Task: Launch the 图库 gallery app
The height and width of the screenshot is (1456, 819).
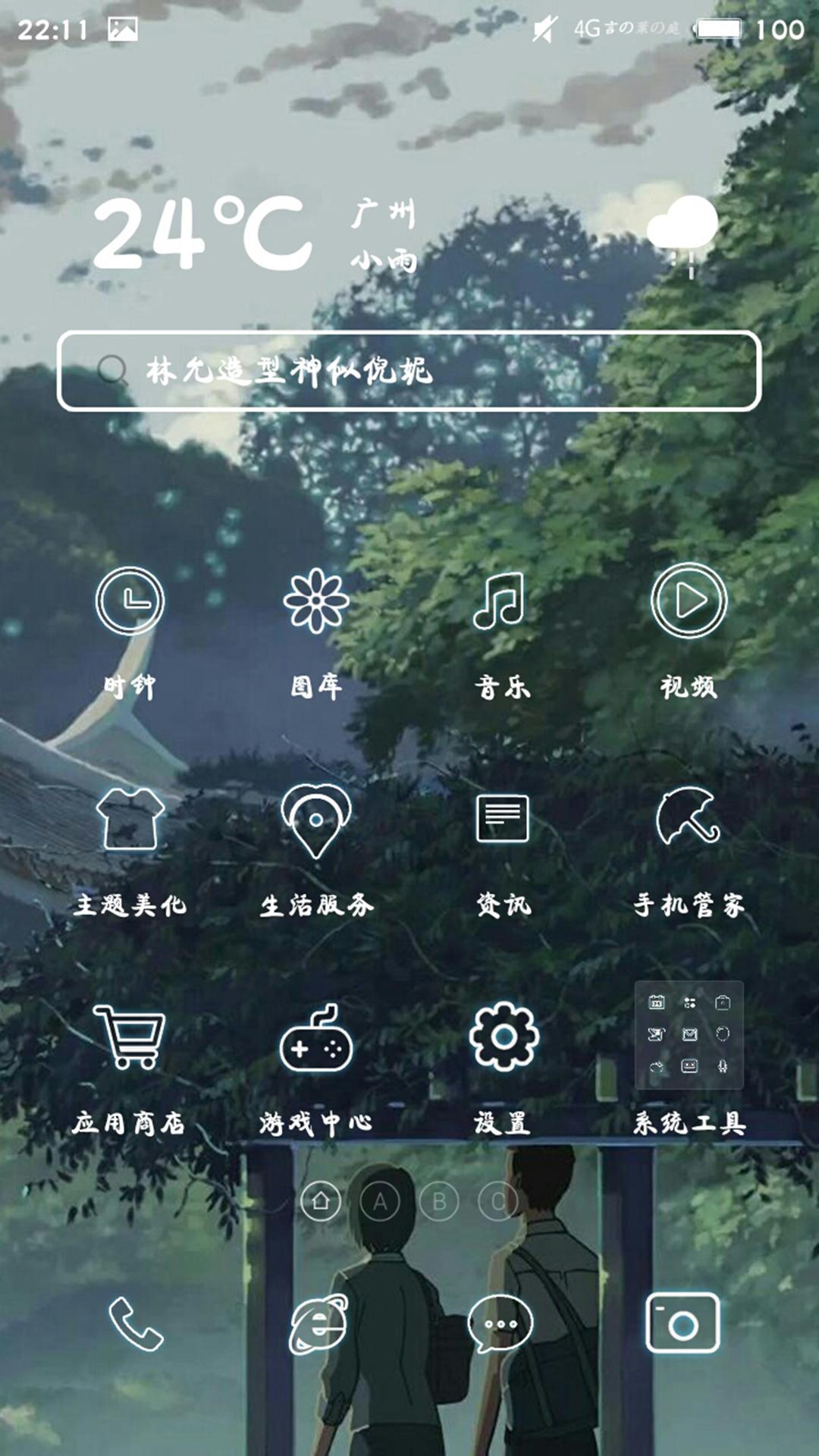Action: point(315,601)
